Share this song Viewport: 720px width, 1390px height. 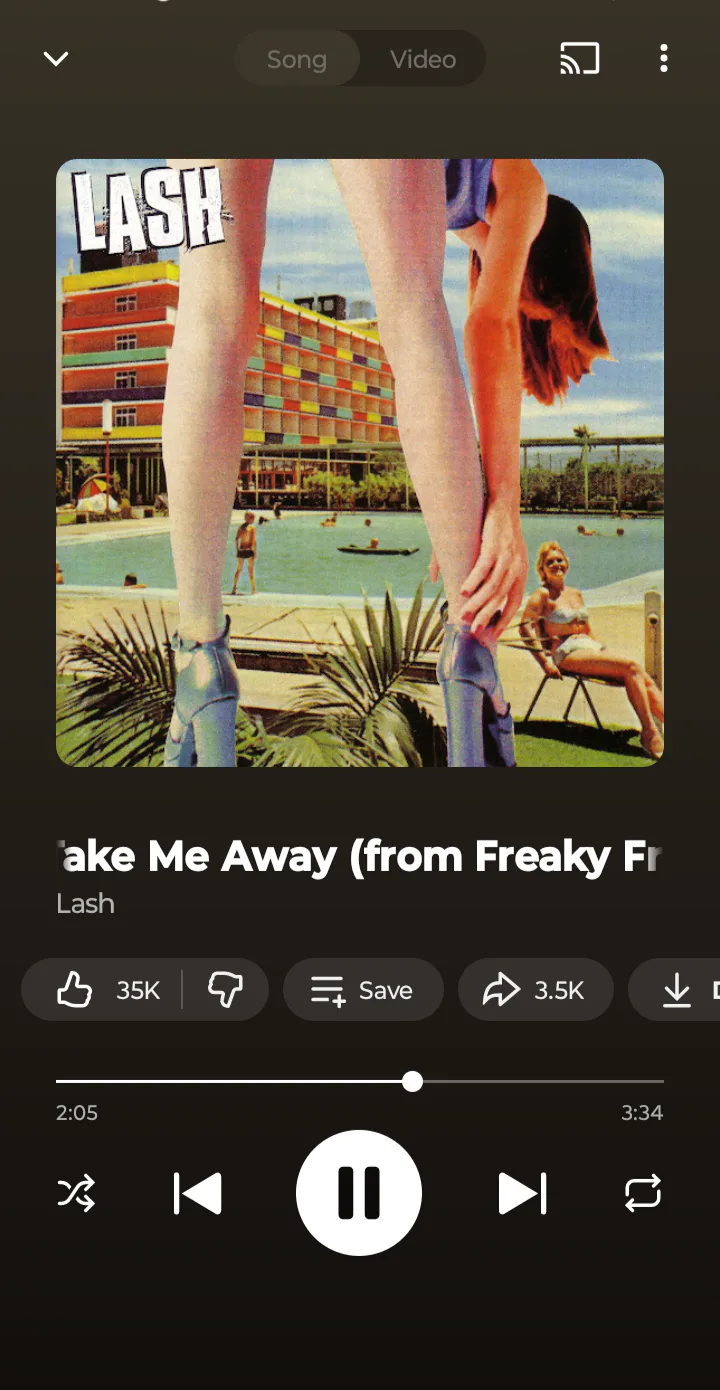(x=535, y=990)
